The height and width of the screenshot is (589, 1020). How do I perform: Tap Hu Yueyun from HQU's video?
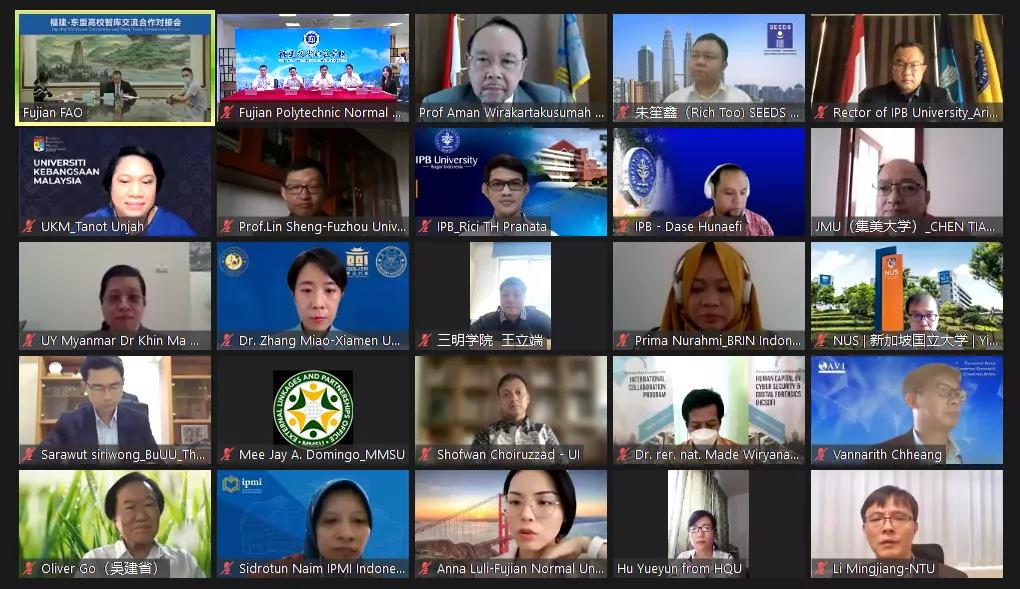click(x=709, y=524)
